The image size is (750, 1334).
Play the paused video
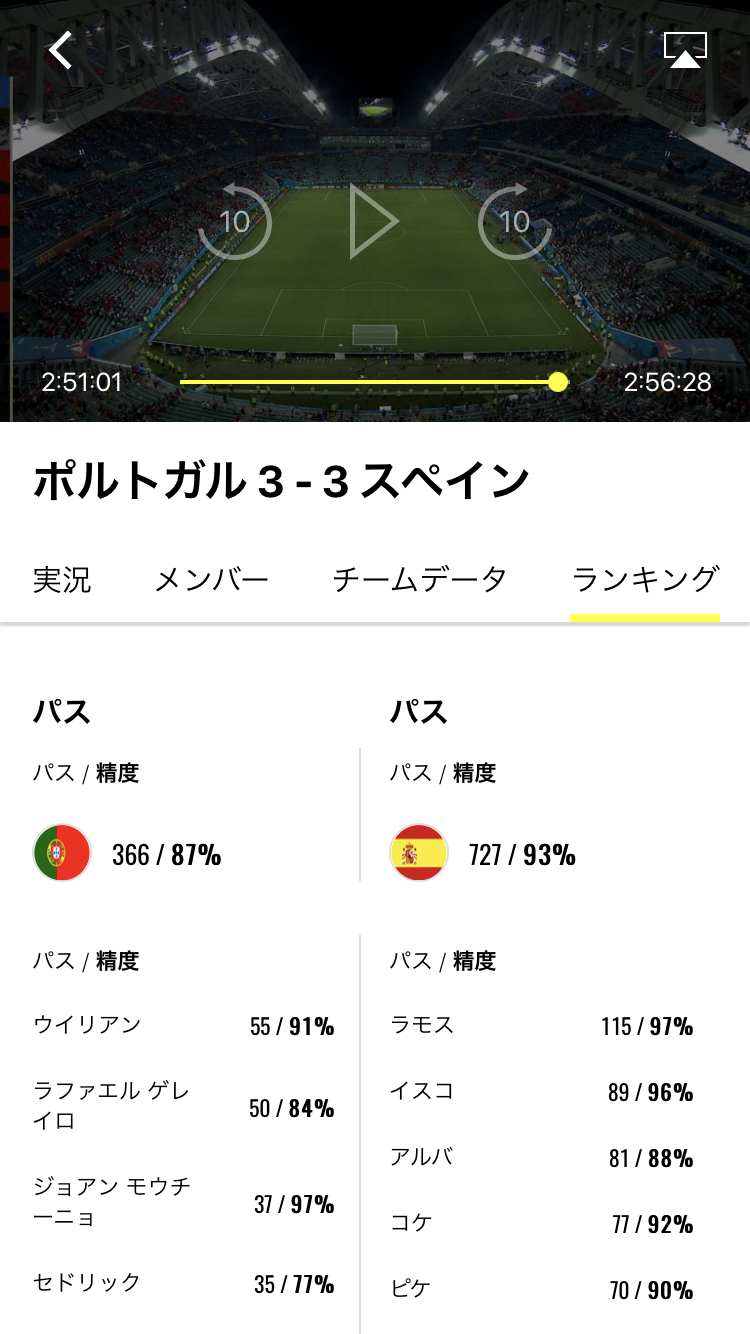click(375, 222)
